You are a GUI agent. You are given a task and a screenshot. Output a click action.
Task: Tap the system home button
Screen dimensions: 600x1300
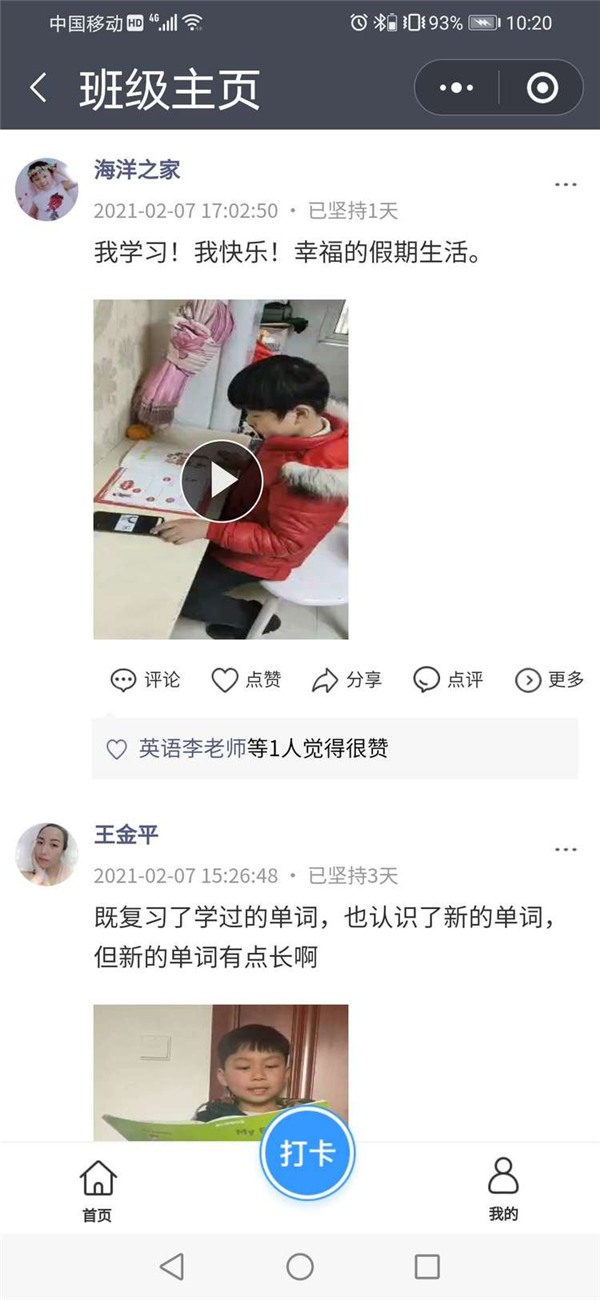point(300,1267)
